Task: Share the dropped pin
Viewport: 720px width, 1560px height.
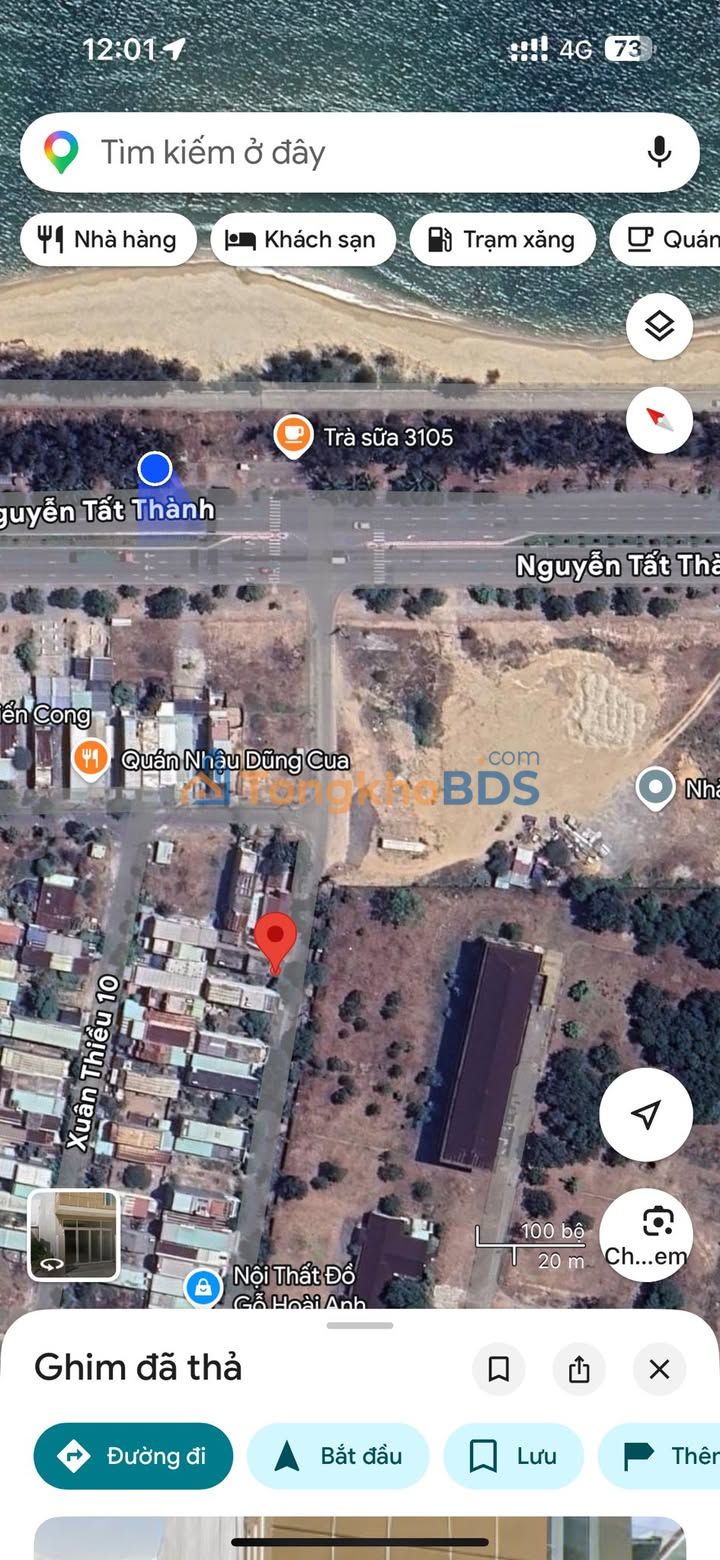Action: click(579, 1369)
